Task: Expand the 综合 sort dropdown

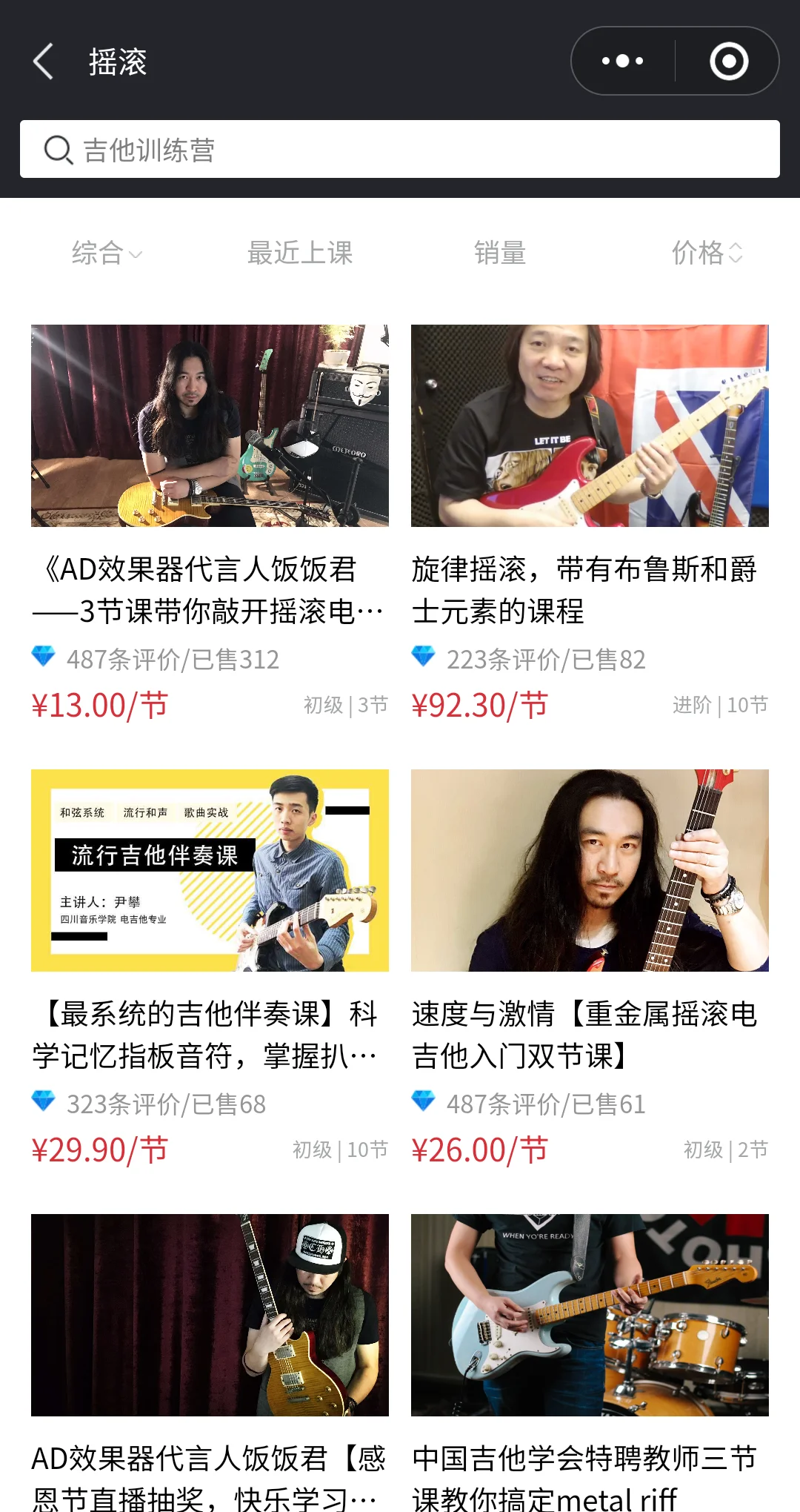Action: coord(106,253)
